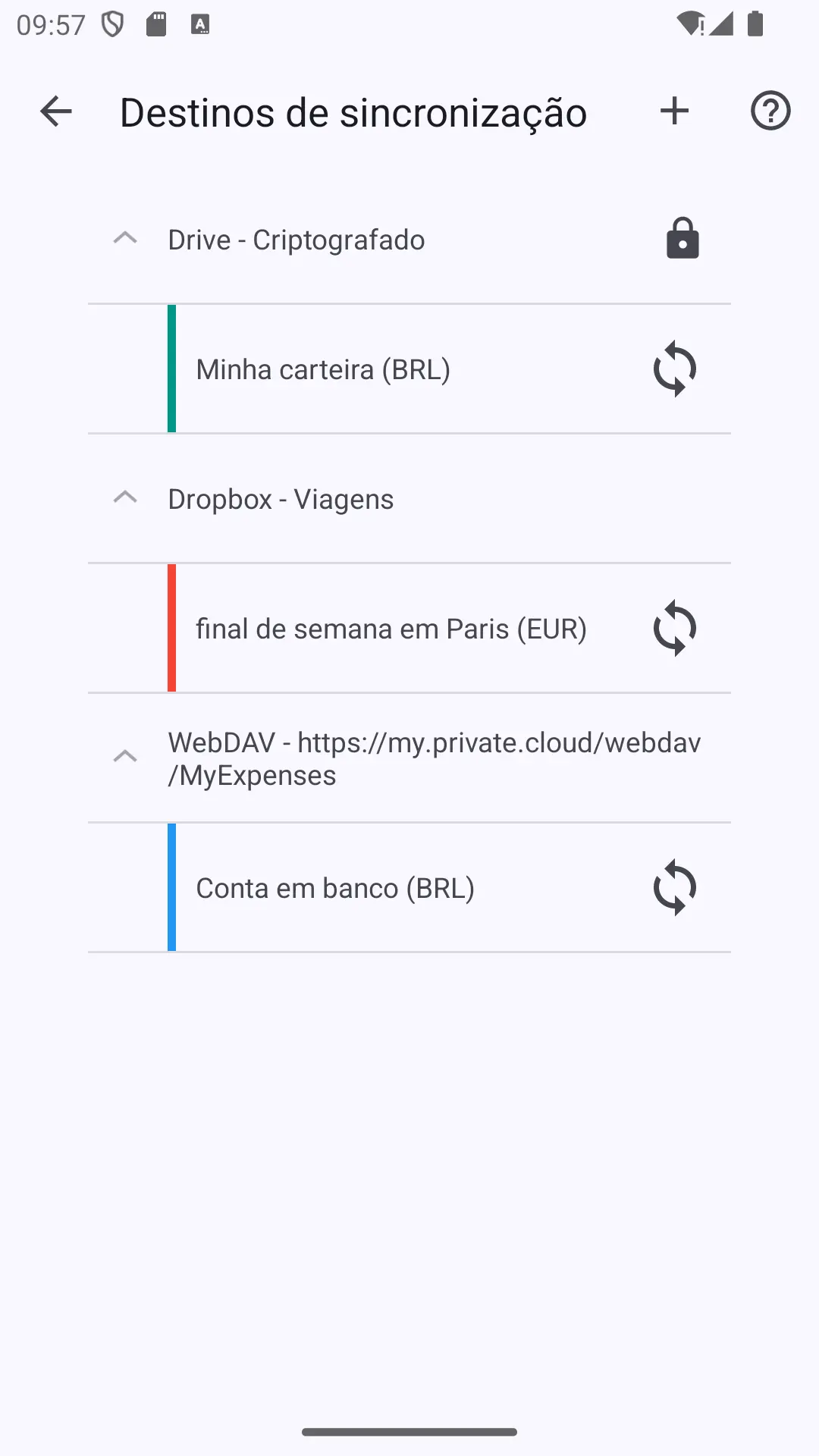Sync the Minha carteira (BRL) account
The width and height of the screenshot is (819, 1456).
point(674,369)
